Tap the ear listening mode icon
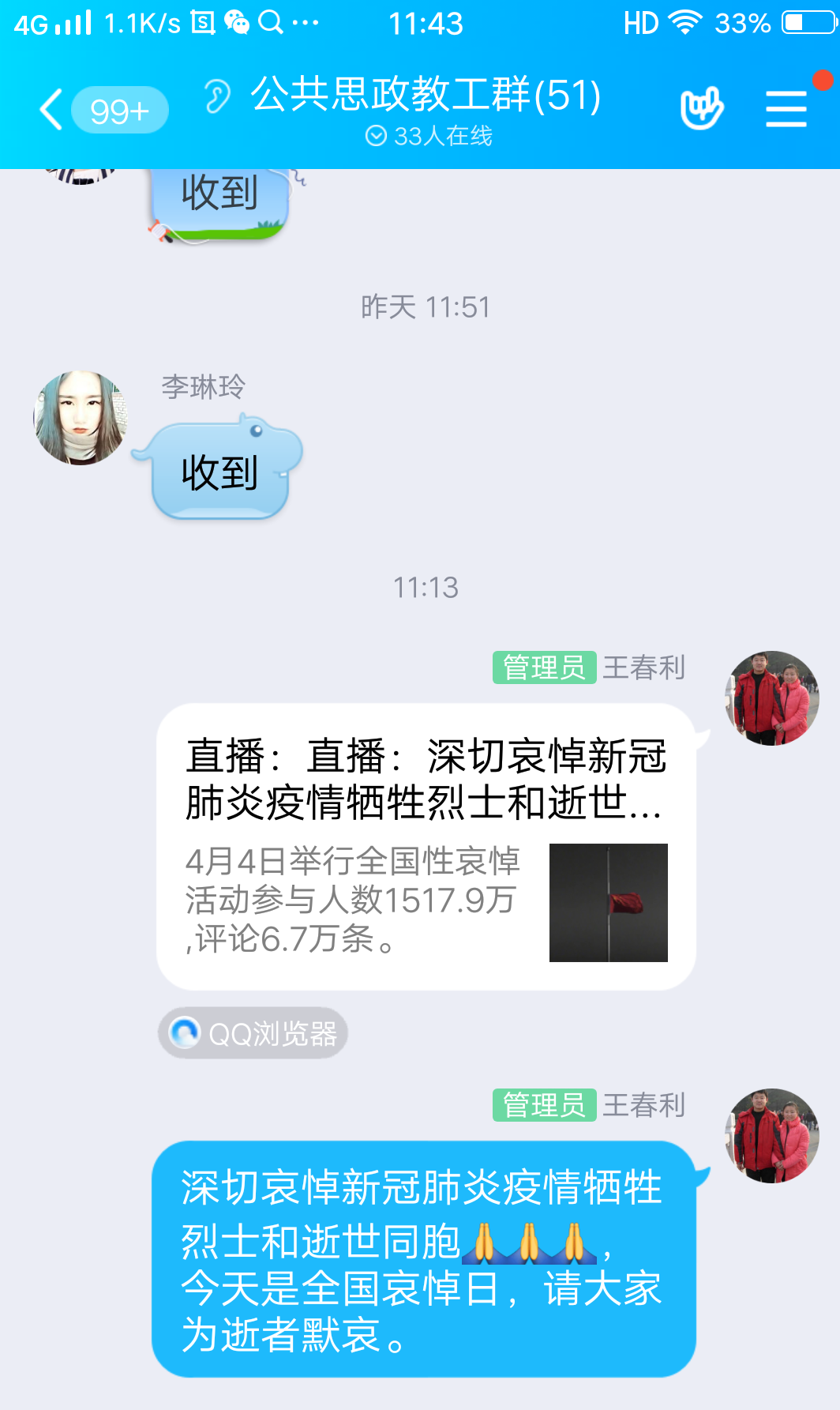Screen dimensions: 840x1410 tap(216, 96)
